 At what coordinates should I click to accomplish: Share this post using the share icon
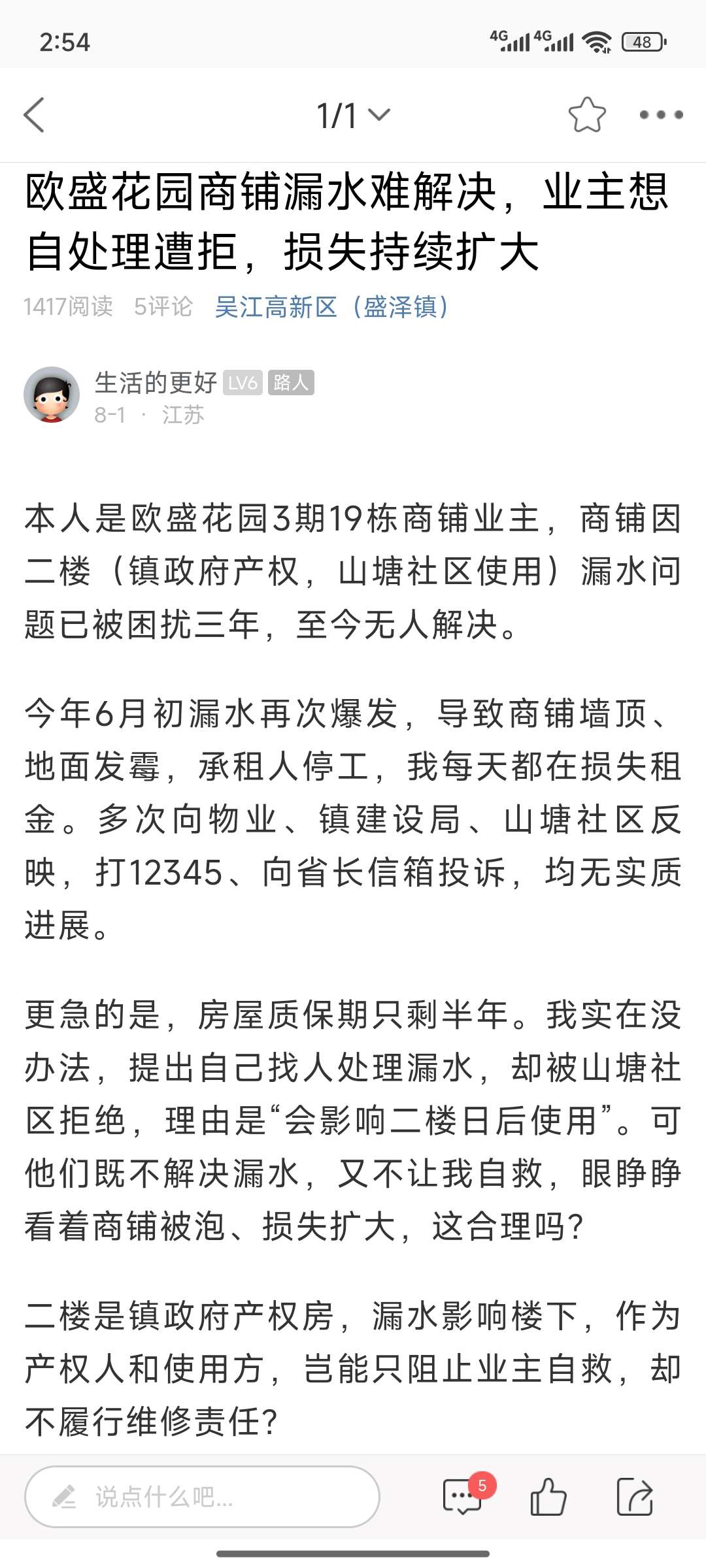tap(635, 1496)
